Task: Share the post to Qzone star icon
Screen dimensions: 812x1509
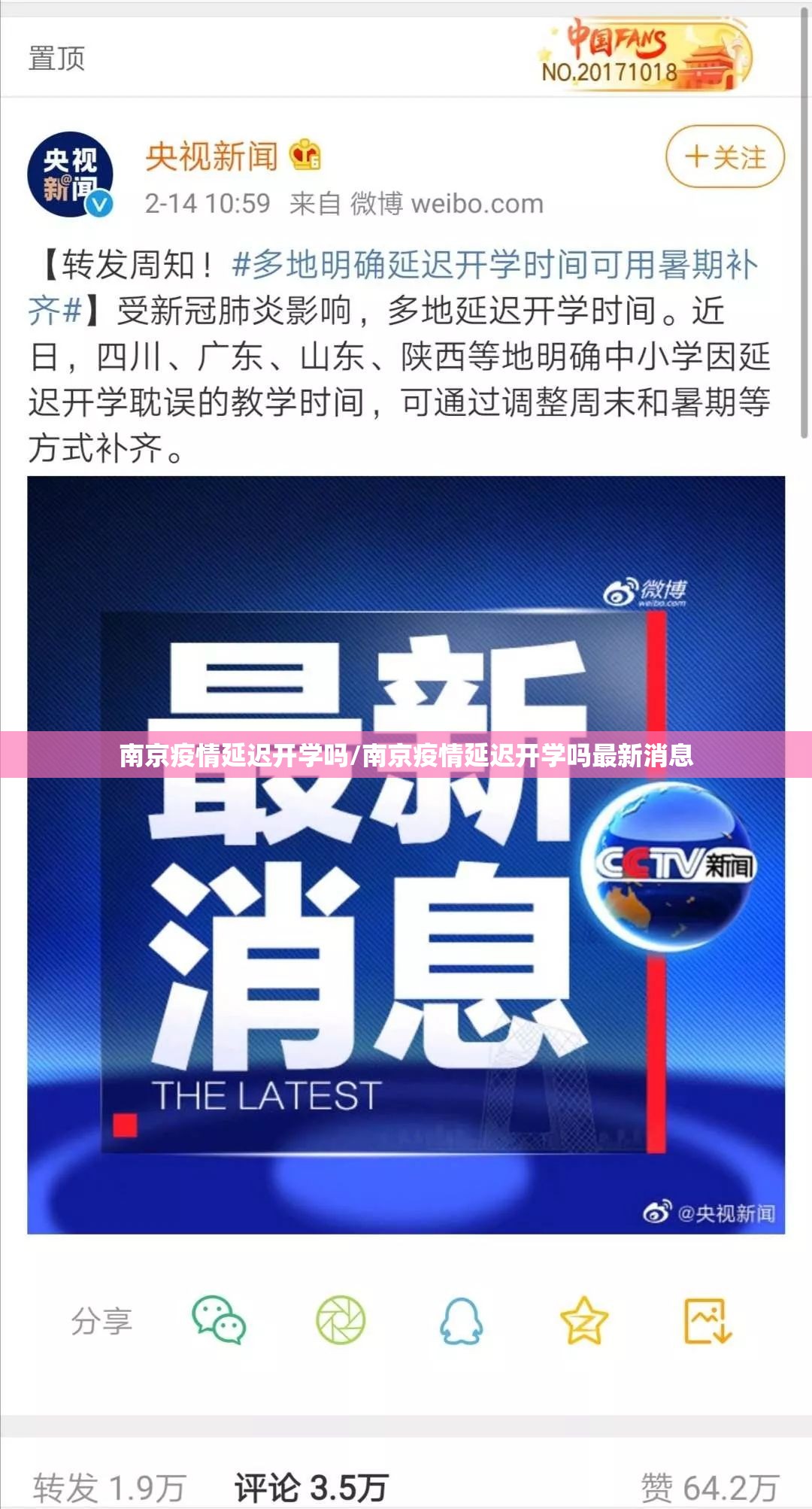Action: [583, 1320]
